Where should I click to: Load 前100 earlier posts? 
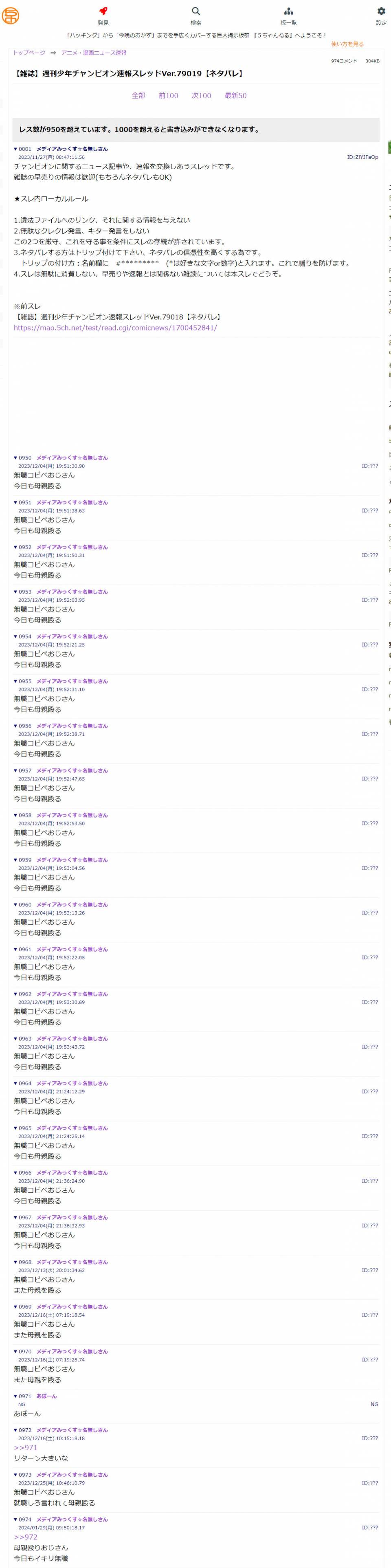point(168,96)
